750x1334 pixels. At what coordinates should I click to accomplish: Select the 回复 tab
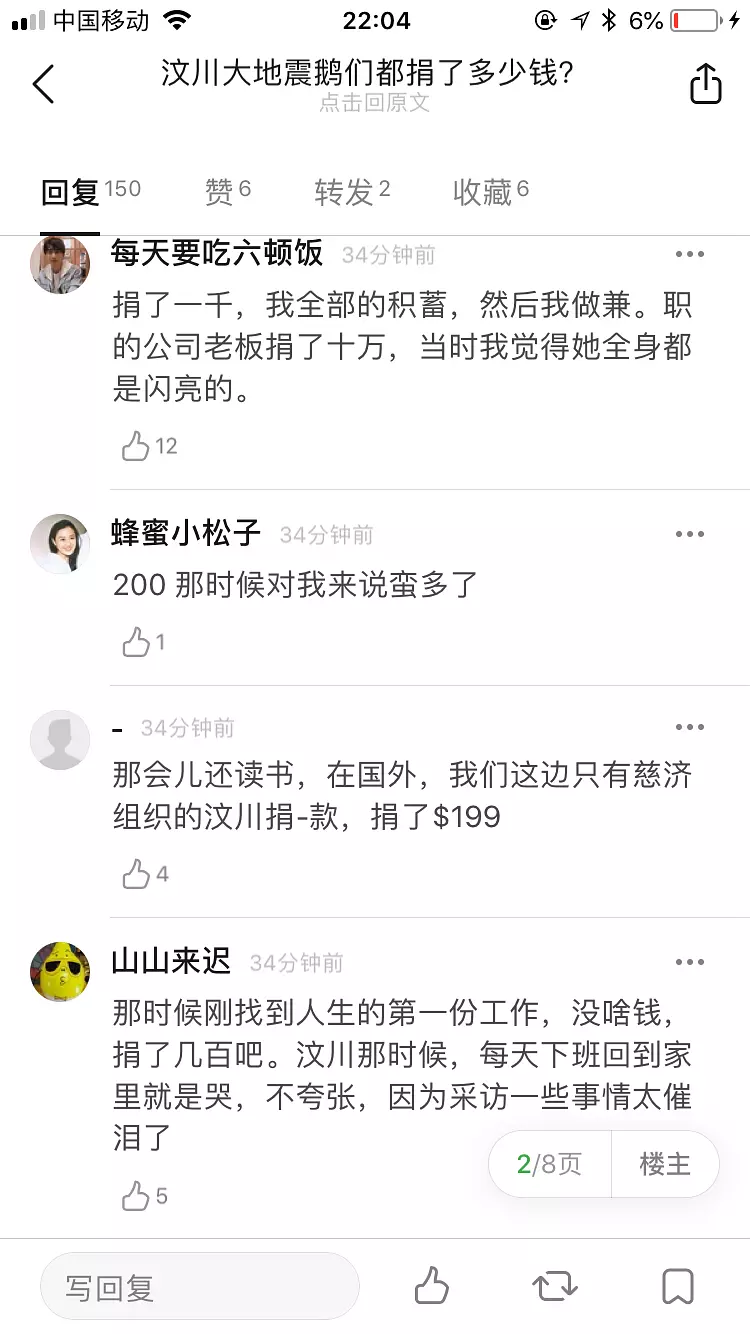(90, 191)
